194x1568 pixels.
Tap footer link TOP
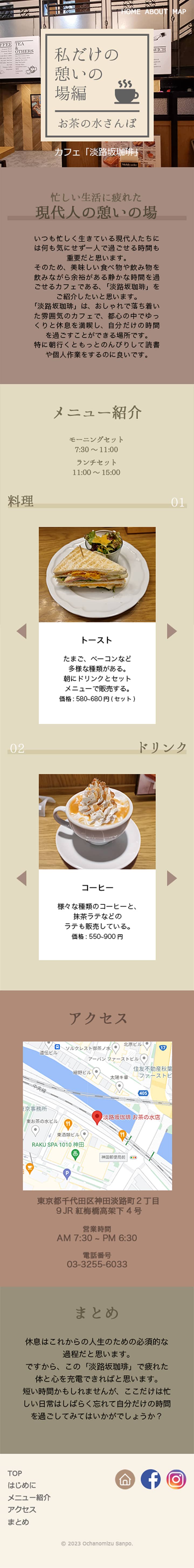click(15, 1473)
